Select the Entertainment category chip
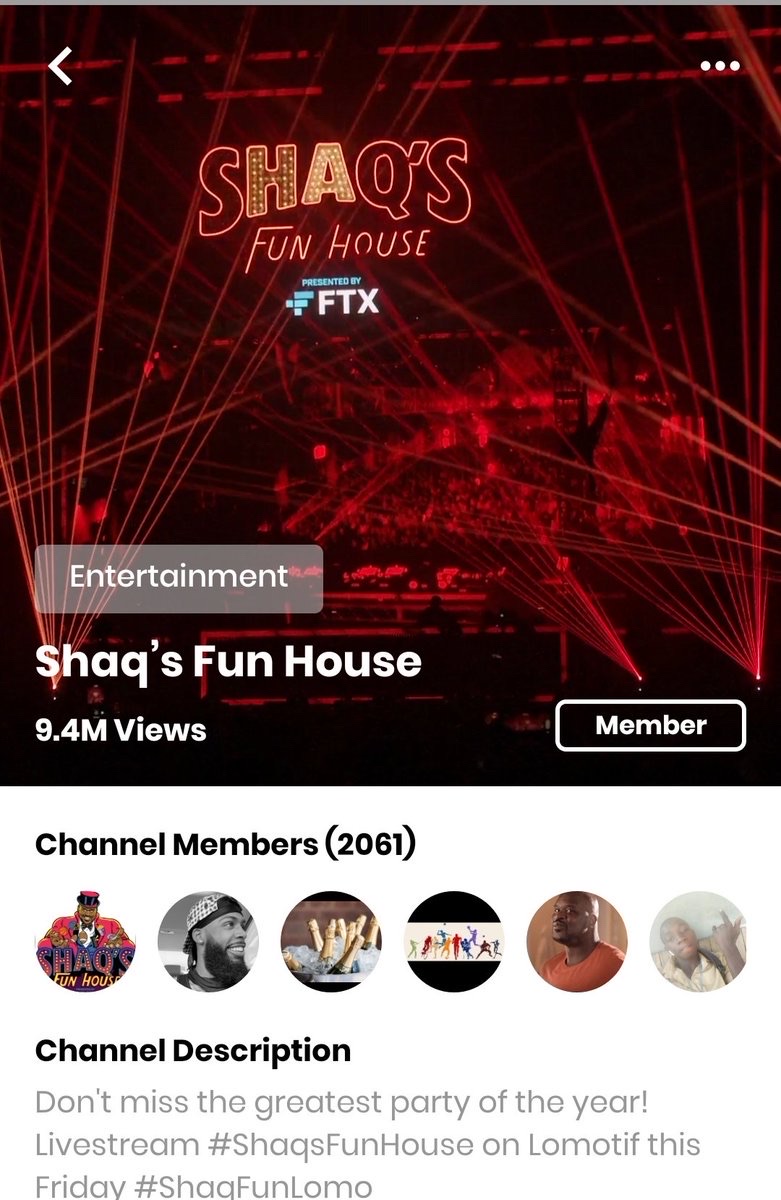 point(178,578)
